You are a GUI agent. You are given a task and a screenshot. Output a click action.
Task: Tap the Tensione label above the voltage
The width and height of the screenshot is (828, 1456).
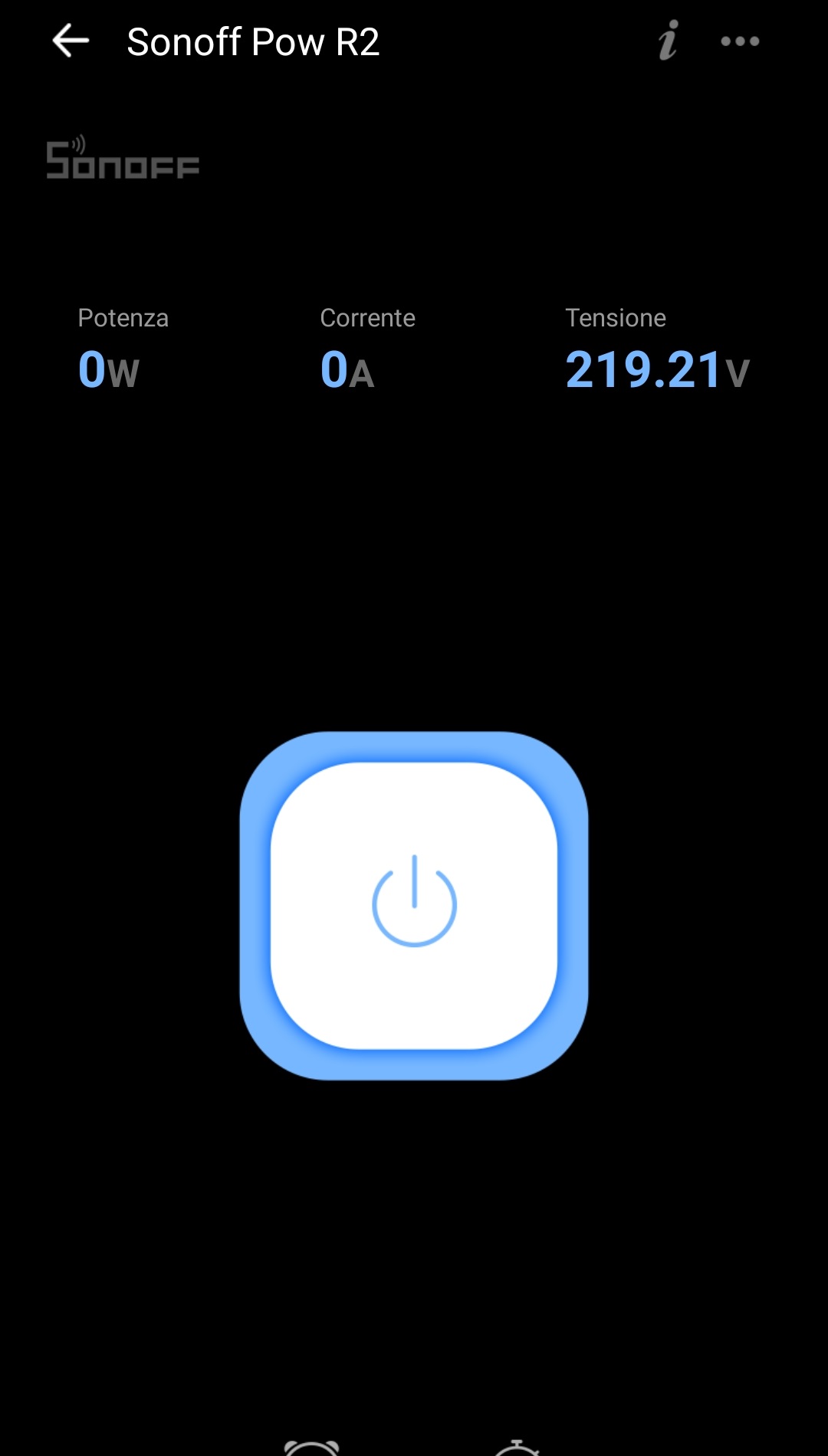tap(616, 317)
